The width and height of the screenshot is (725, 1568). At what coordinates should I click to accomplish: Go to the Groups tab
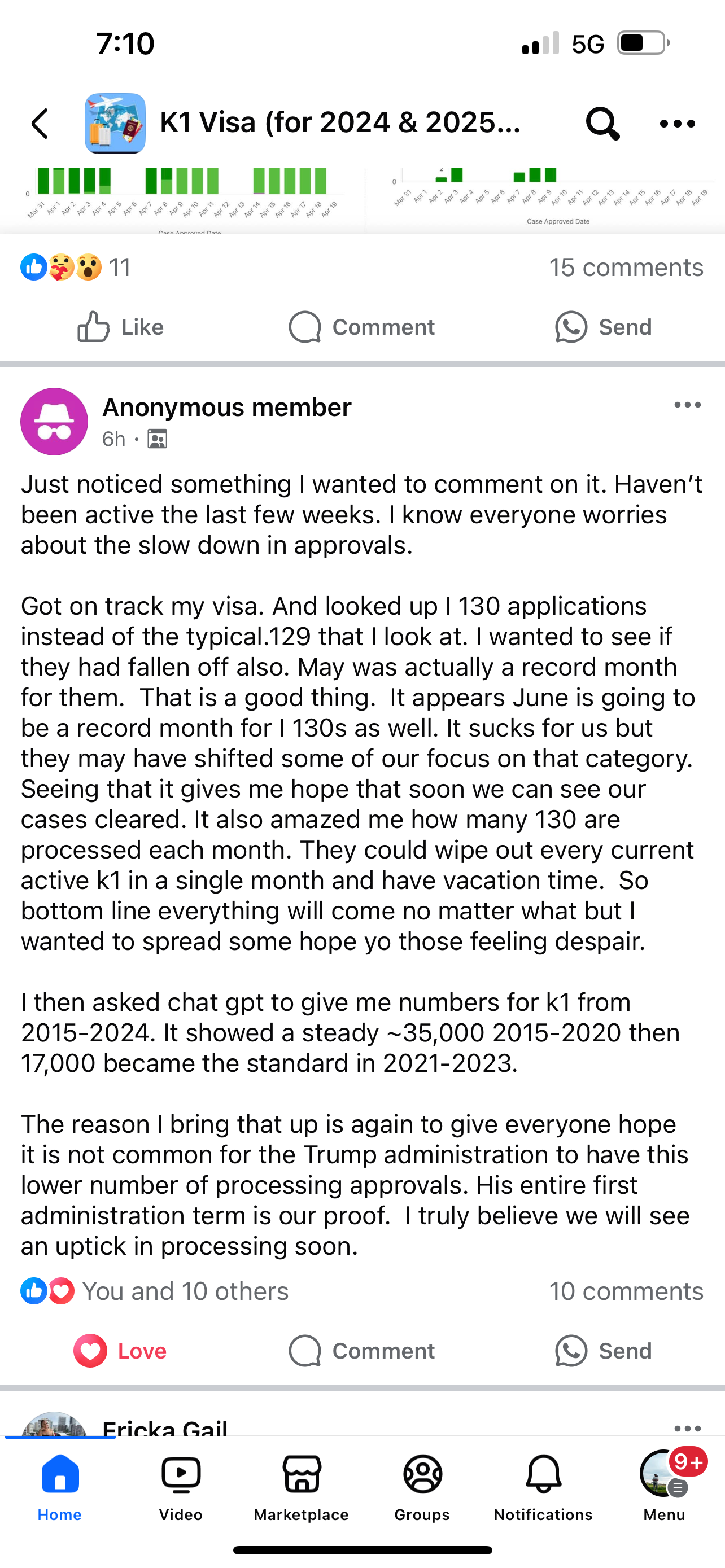(x=422, y=1488)
